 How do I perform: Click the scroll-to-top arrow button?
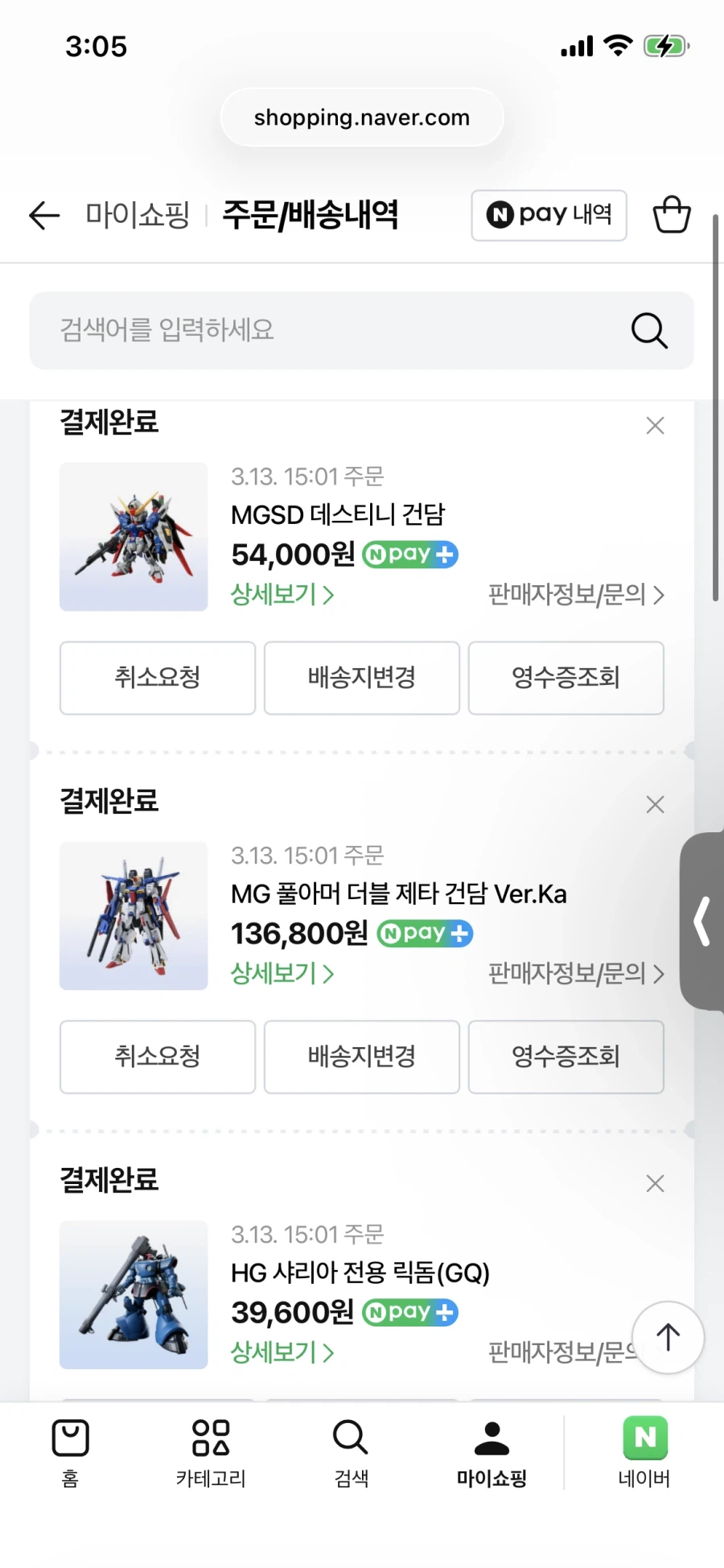click(x=668, y=1337)
